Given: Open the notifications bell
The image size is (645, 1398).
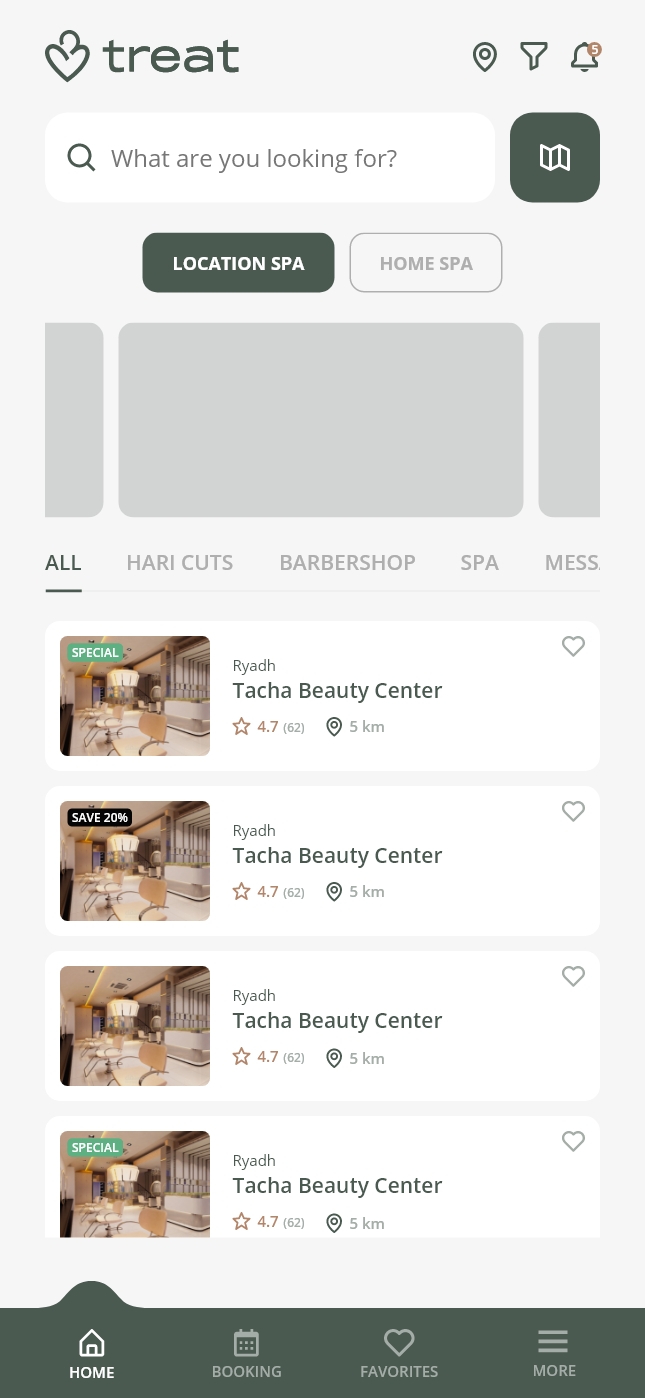Looking at the screenshot, I should coord(585,57).
